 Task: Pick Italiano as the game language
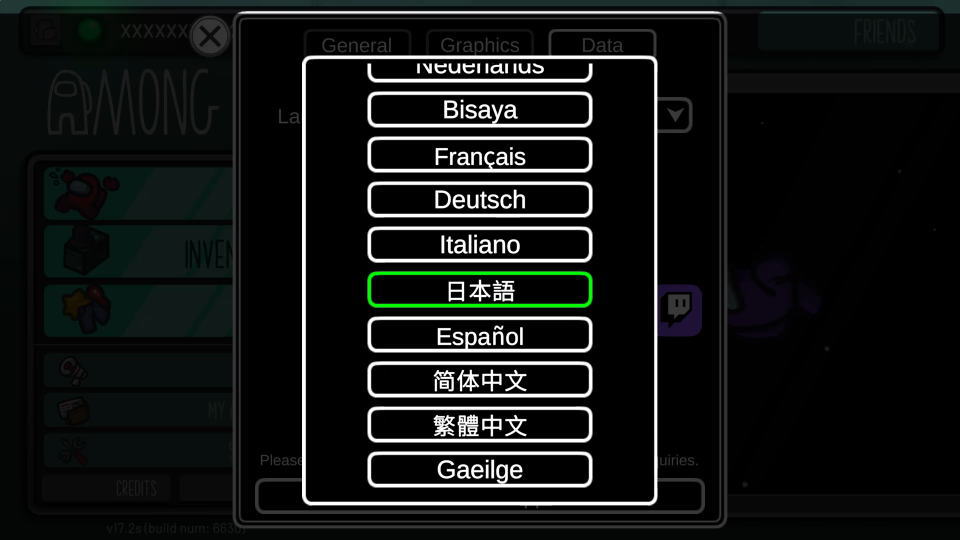click(x=480, y=245)
